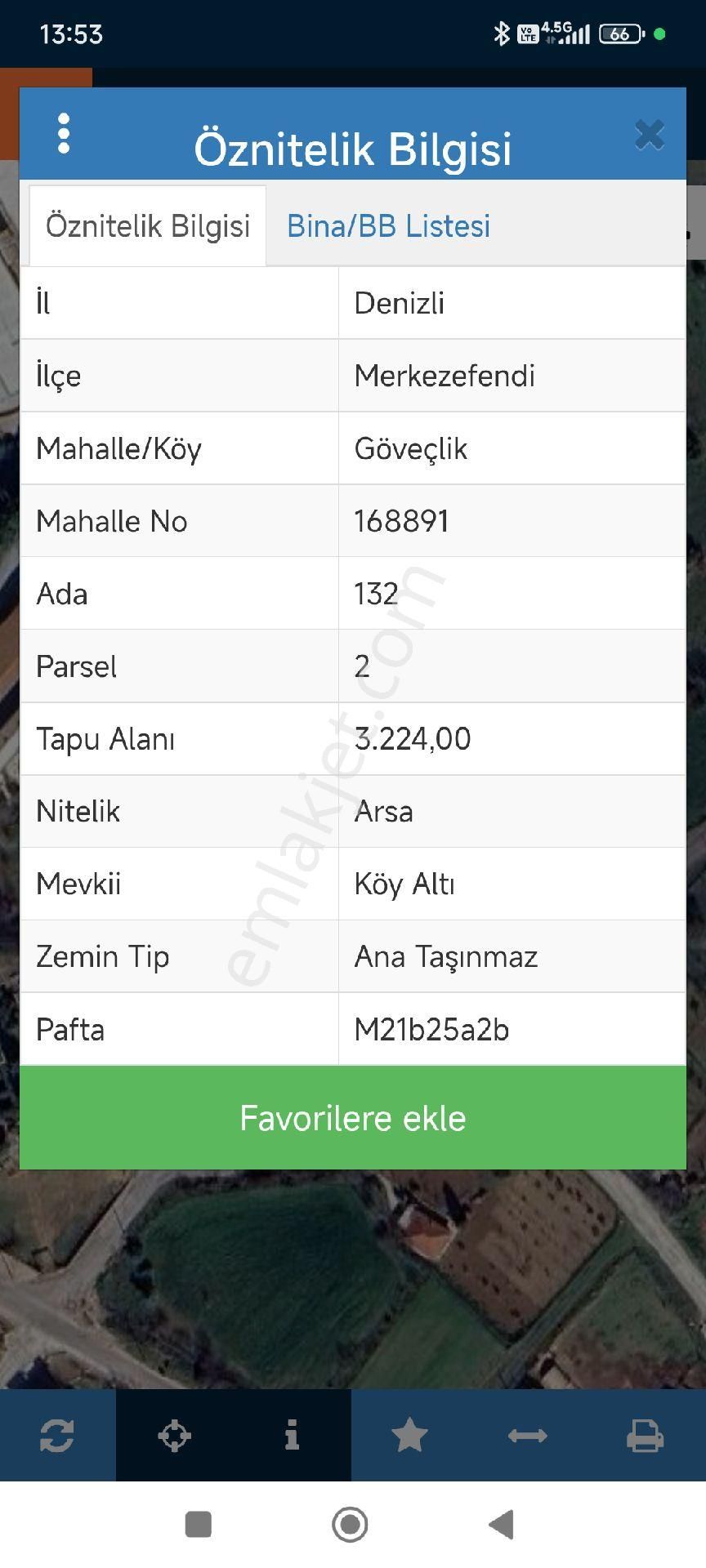Select the Öznitelik Bilgisi tab
This screenshot has height=1568, width=706.
tap(147, 225)
